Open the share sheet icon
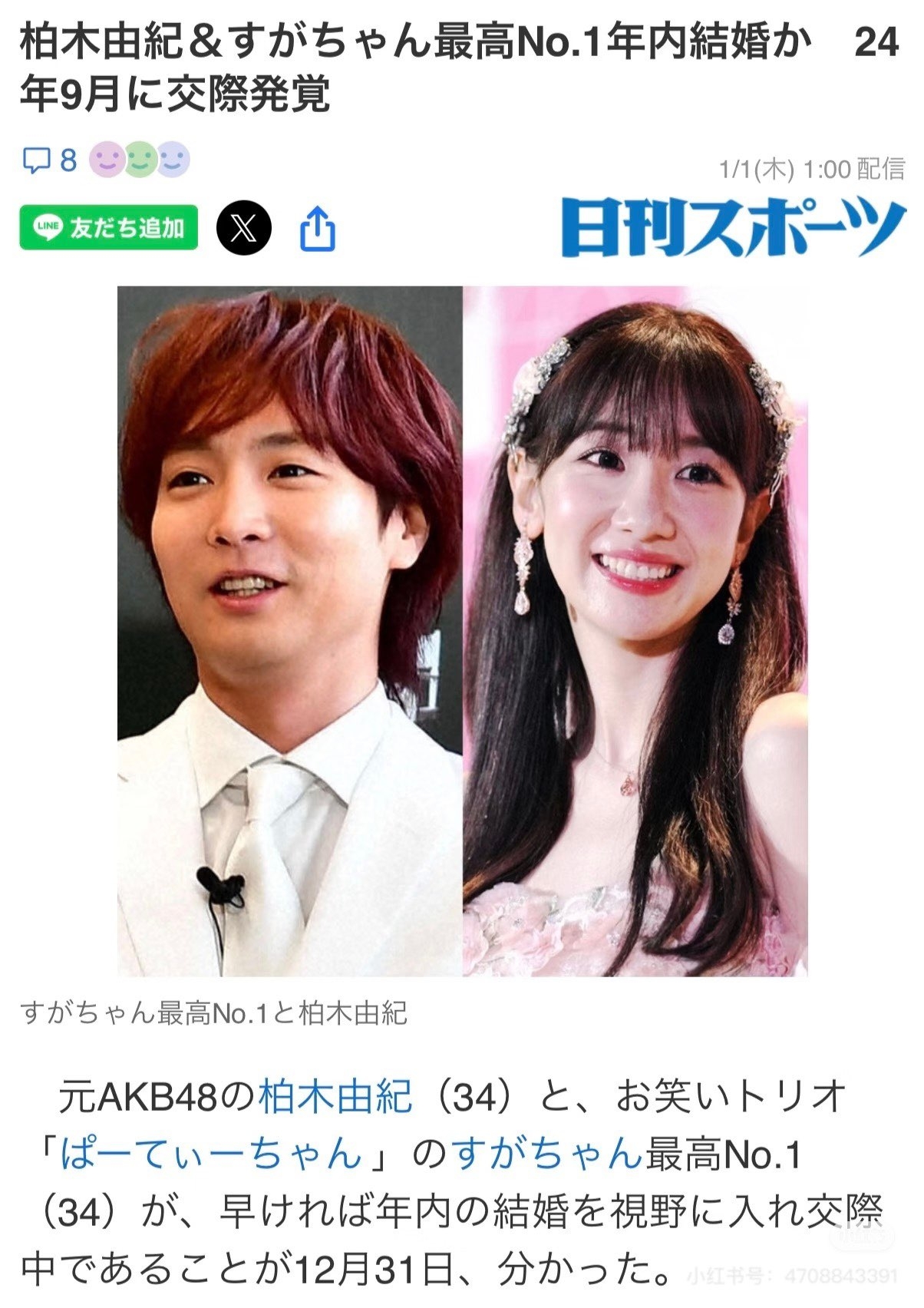The image size is (924, 1308). click(317, 228)
